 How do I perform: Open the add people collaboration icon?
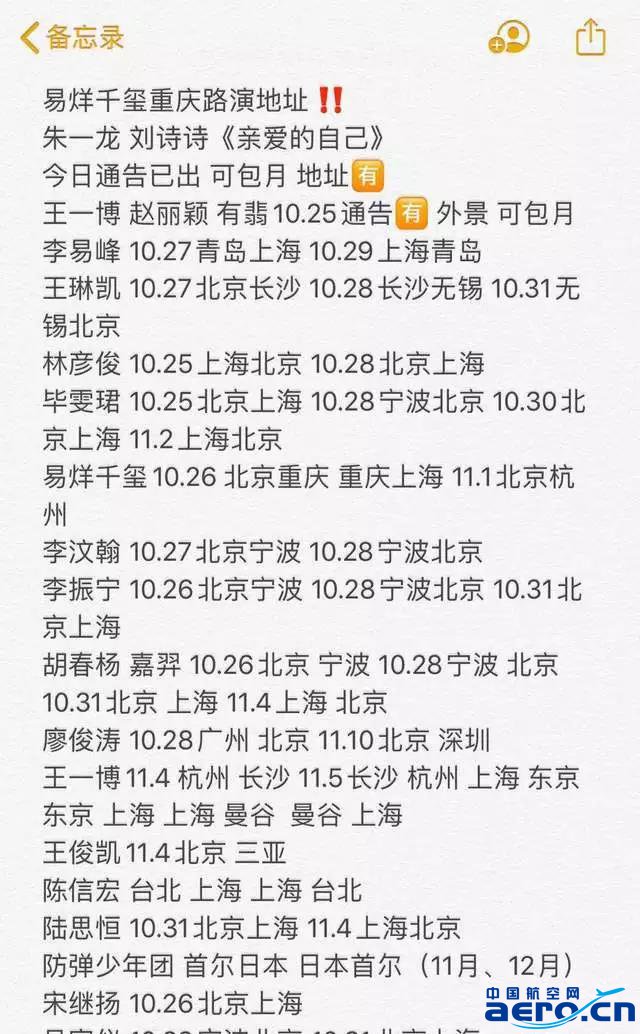508,38
